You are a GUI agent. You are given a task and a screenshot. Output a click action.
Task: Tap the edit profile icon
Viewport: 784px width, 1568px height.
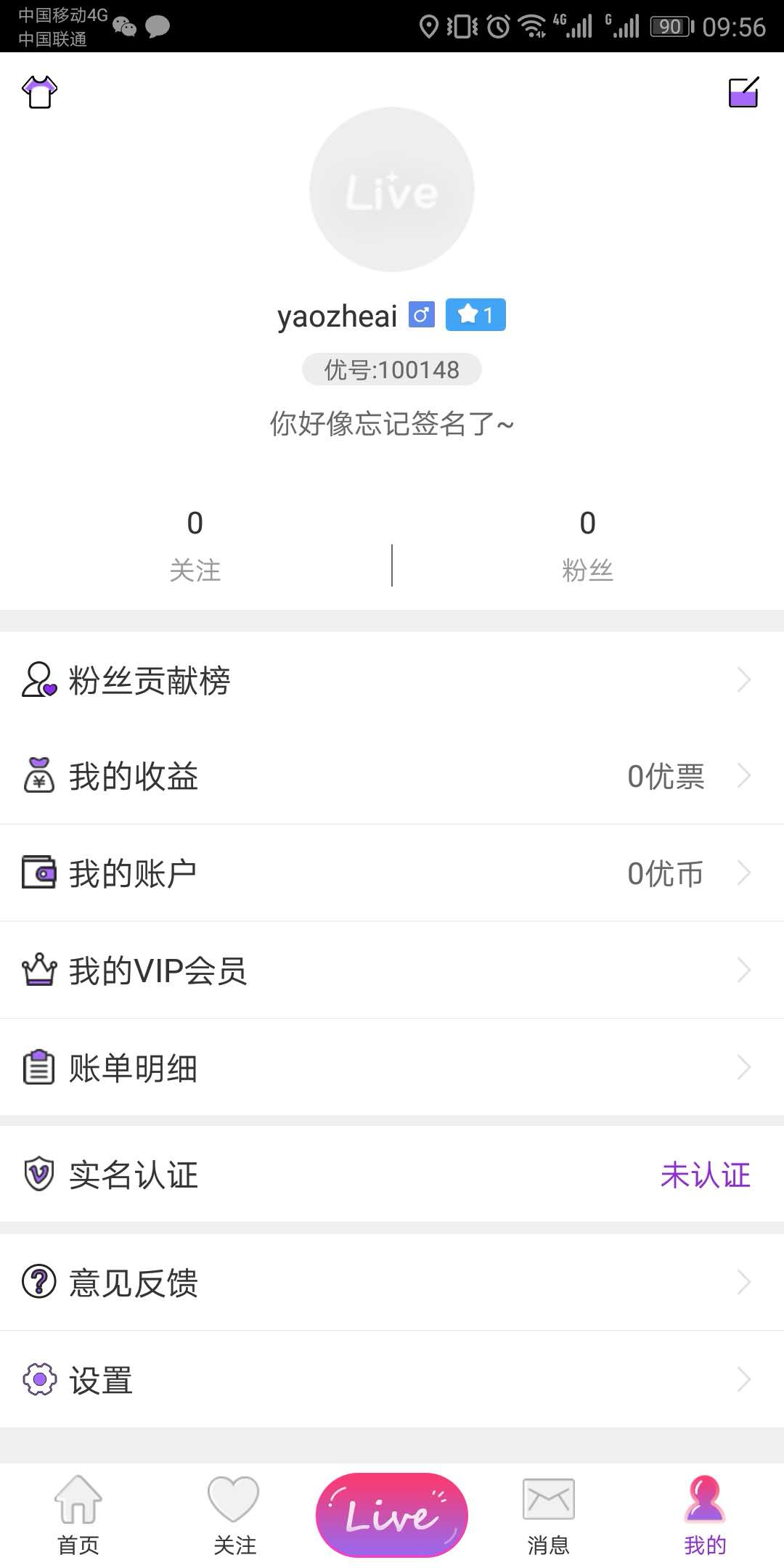pos(743,92)
